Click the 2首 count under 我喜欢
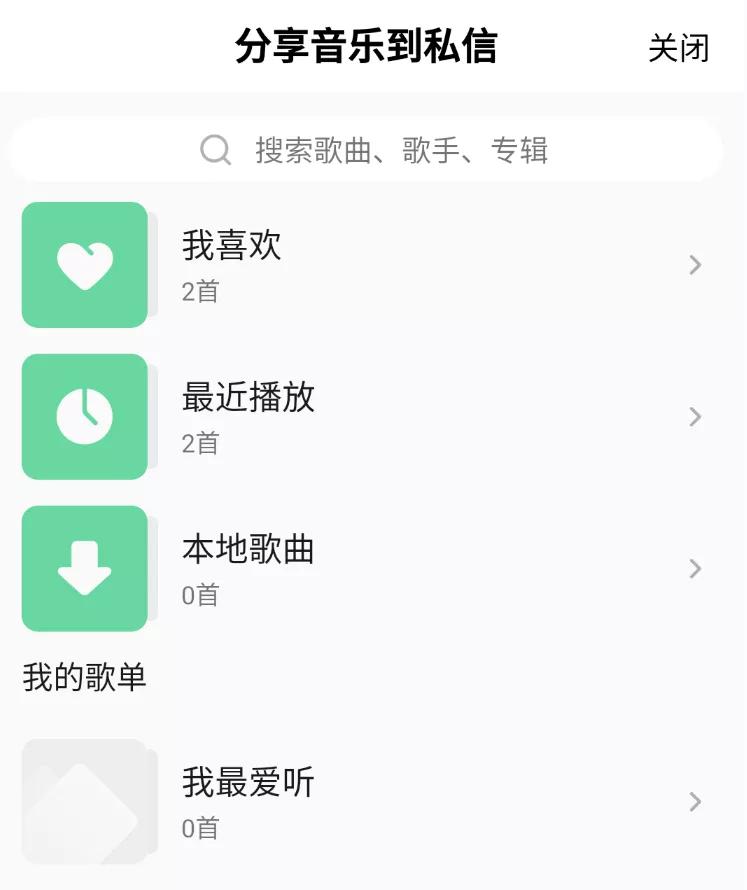The height and width of the screenshot is (890, 747). 198,292
